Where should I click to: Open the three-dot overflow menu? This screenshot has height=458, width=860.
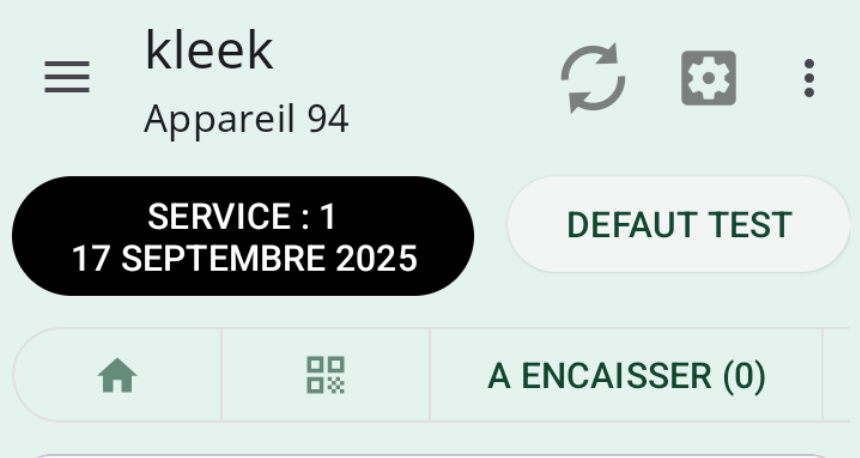click(x=808, y=78)
